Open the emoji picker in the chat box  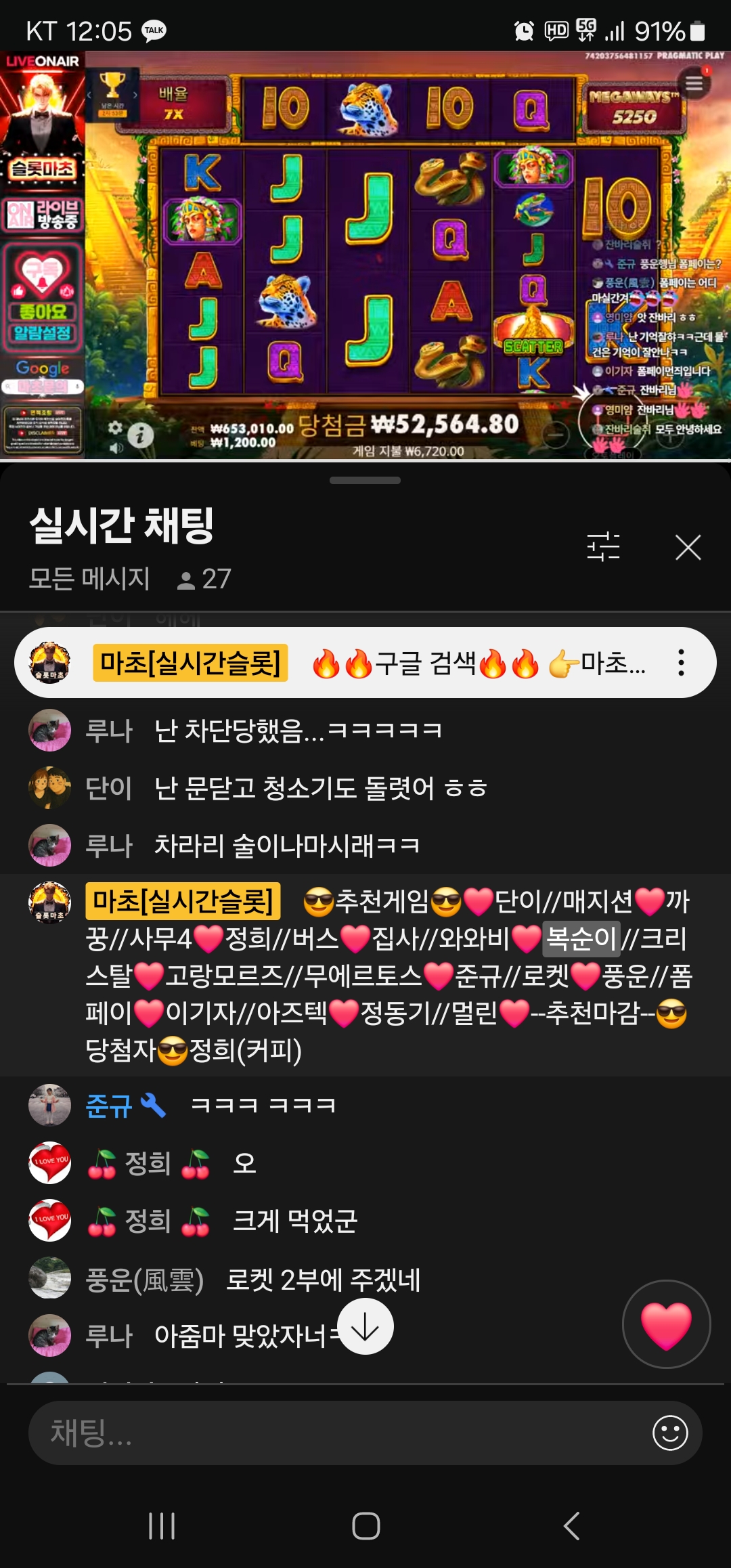click(x=670, y=1433)
